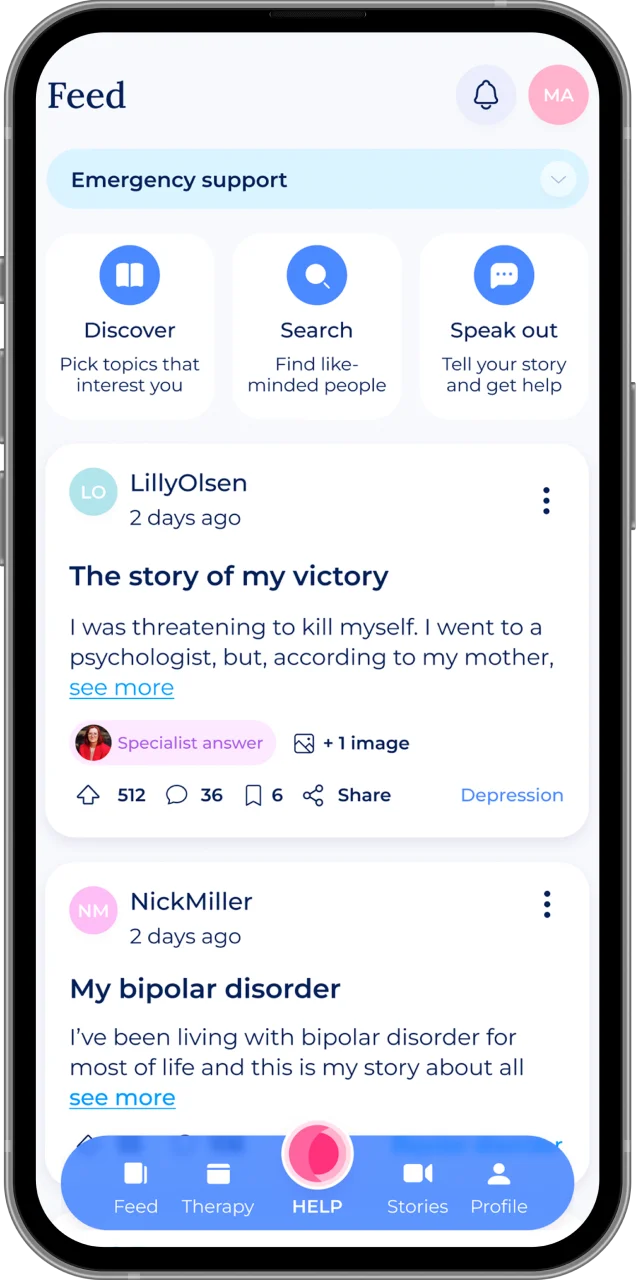This screenshot has height=1280, width=636.
Task: Switch to the Stories tab
Action: (417, 1188)
